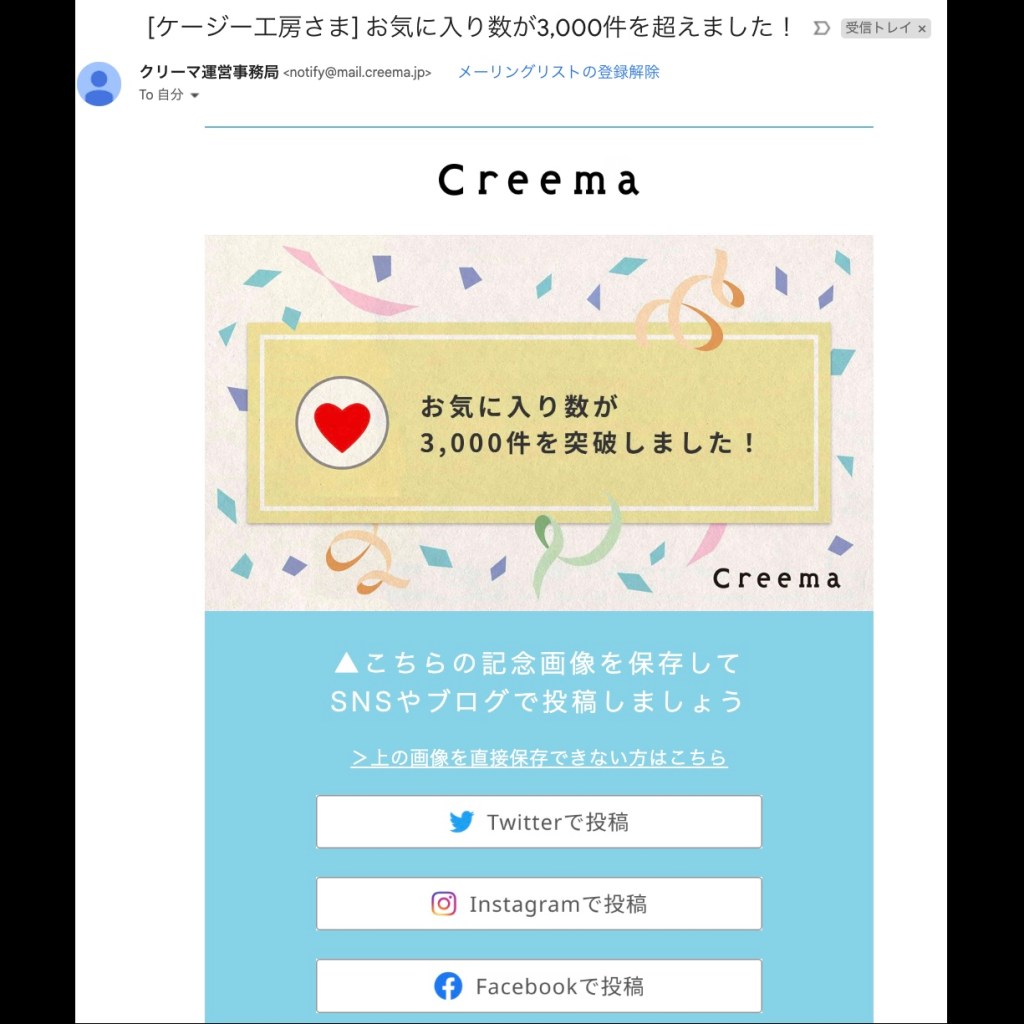
Task: Tap the Facebookで投稿 button
Action: click(x=539, y=986)
